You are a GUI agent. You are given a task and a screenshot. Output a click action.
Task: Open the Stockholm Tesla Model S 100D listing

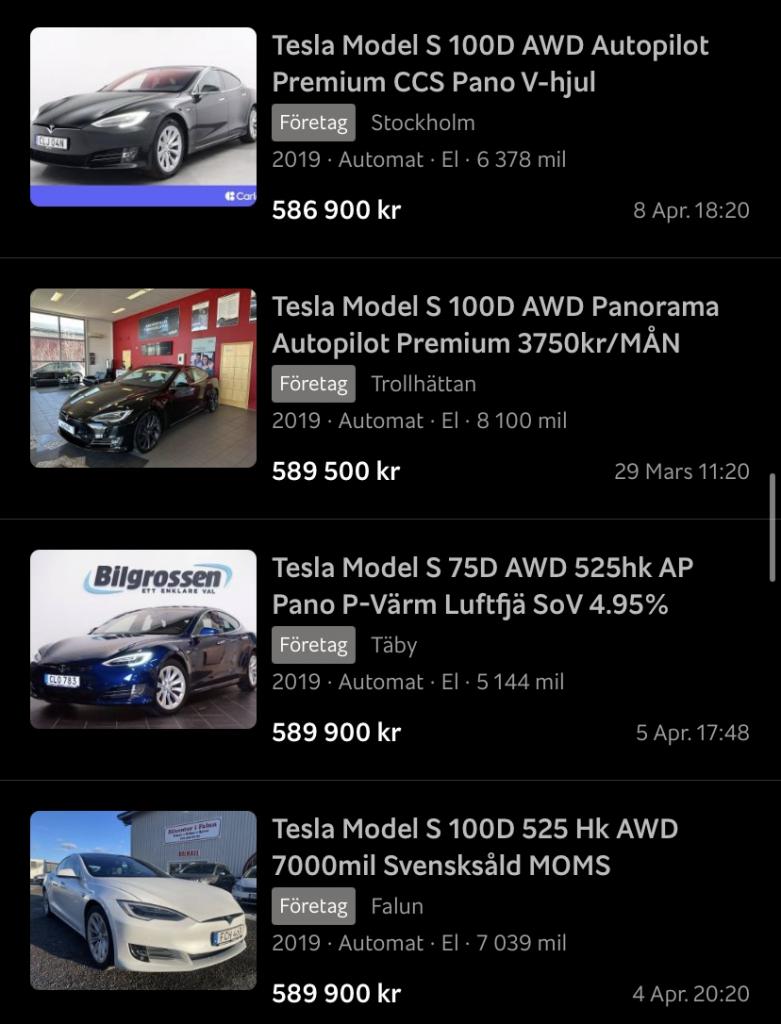pyautogui.click(x=490, y=64)
